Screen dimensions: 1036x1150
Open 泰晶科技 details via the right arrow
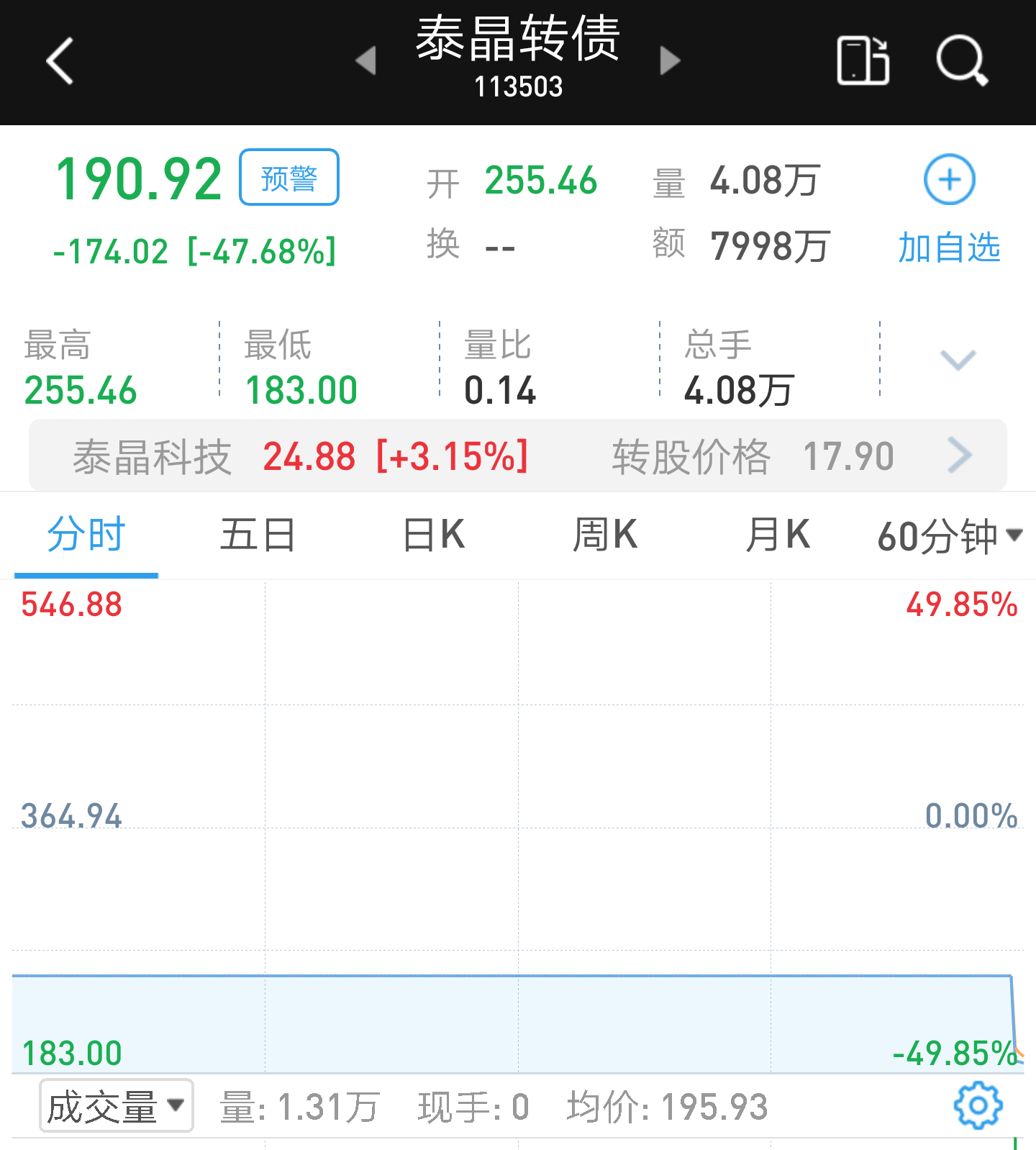[x=960, y=455]
